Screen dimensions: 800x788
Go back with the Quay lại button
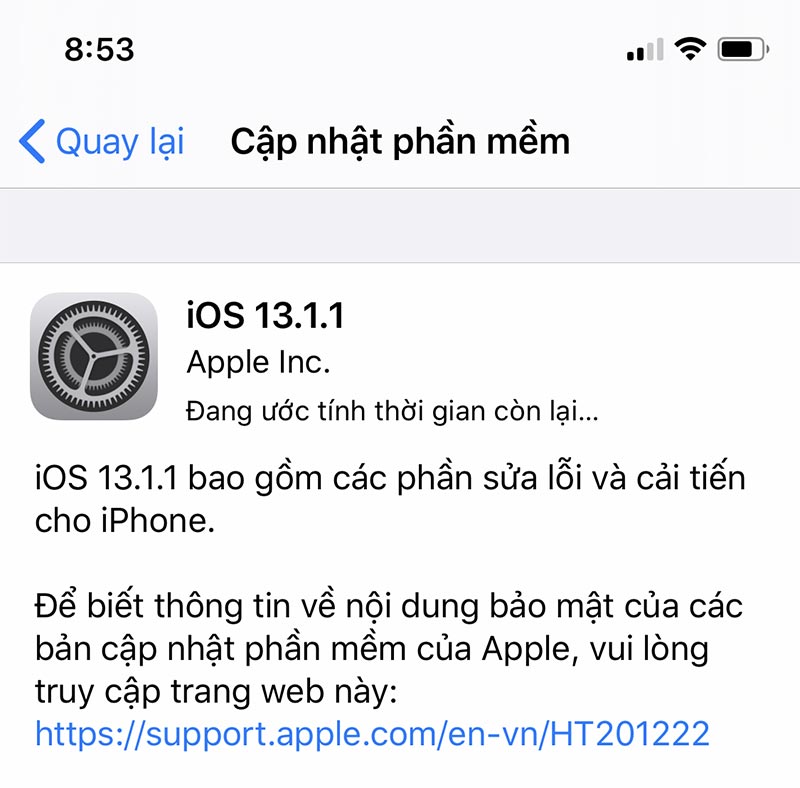coord(102,141)
